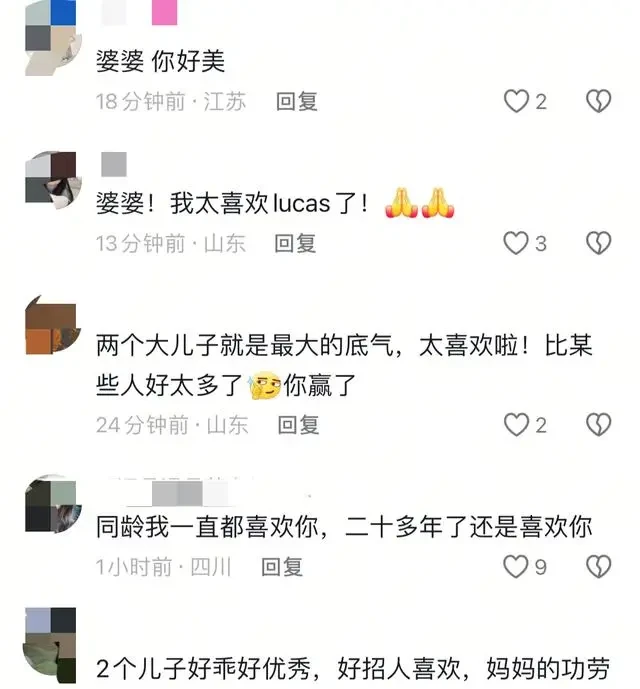Like the comment 婆婆 你好美
The height and width of the screenshot is (689, 640).
516,101
